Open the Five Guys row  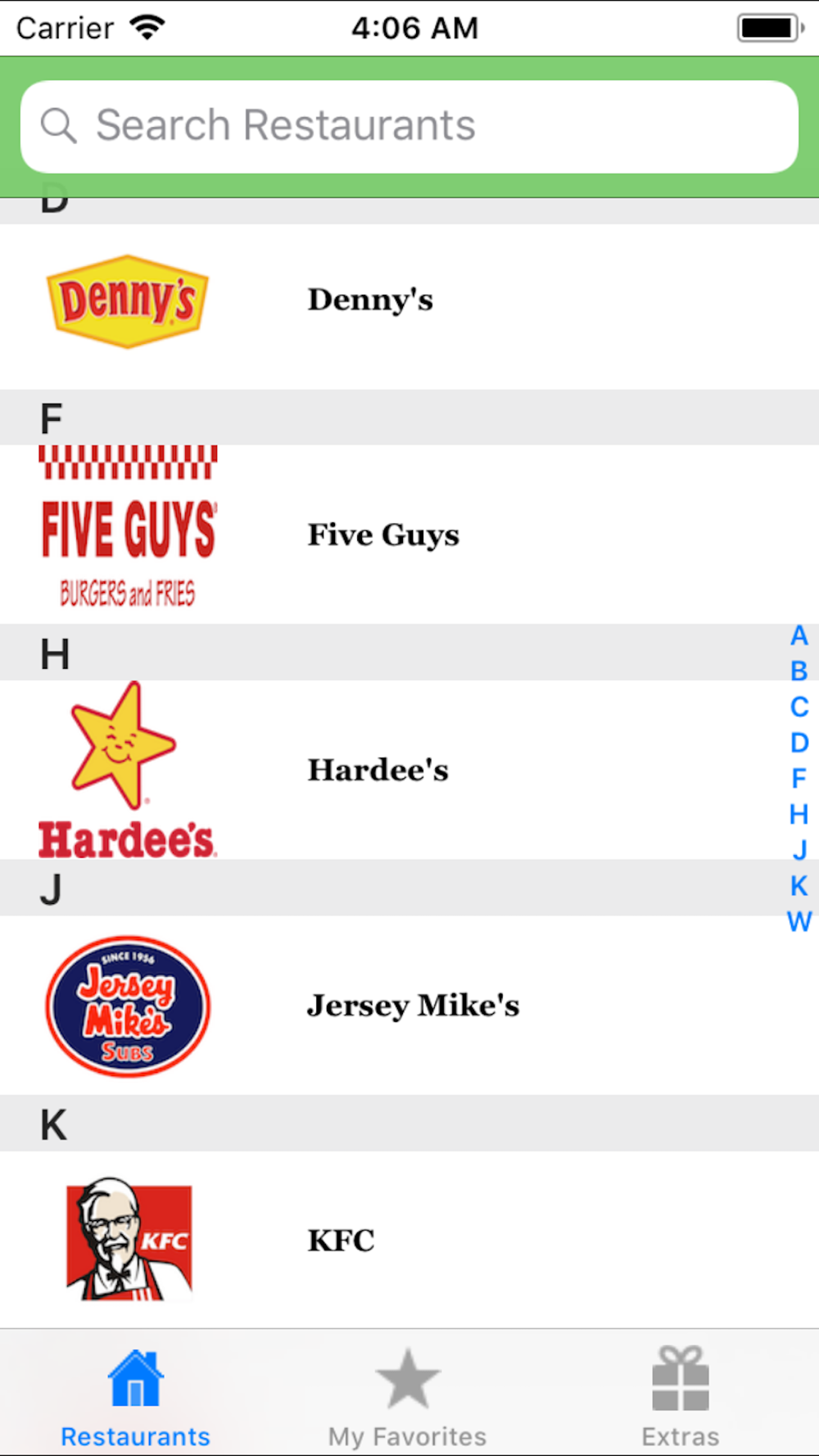(409, 535)
